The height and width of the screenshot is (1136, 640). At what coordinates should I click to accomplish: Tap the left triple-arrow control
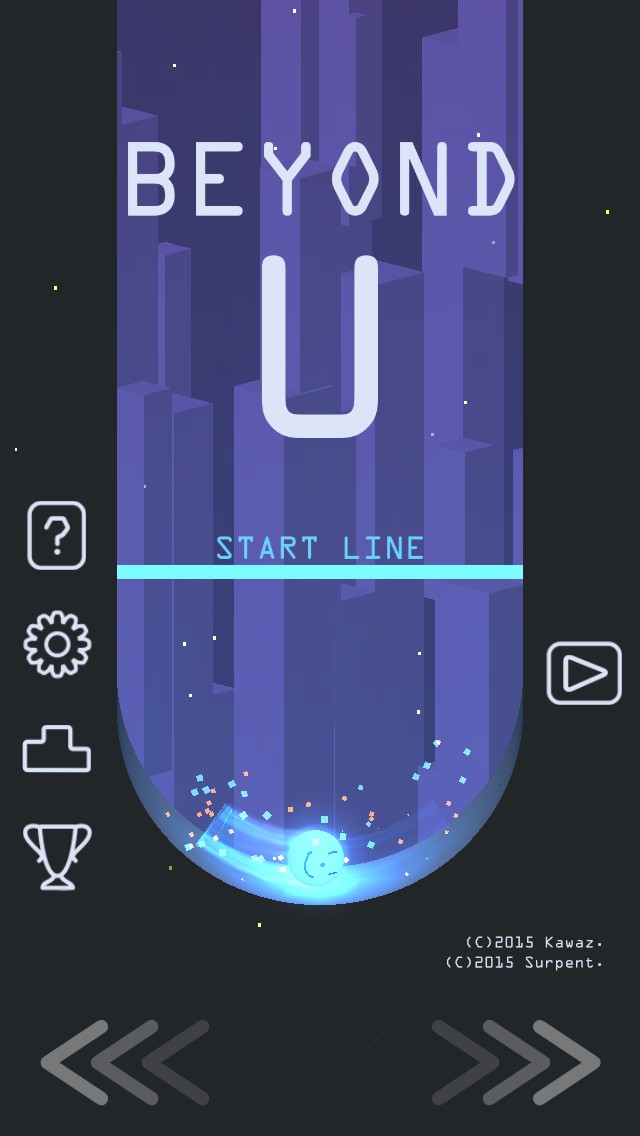(x=125, y=1062)
